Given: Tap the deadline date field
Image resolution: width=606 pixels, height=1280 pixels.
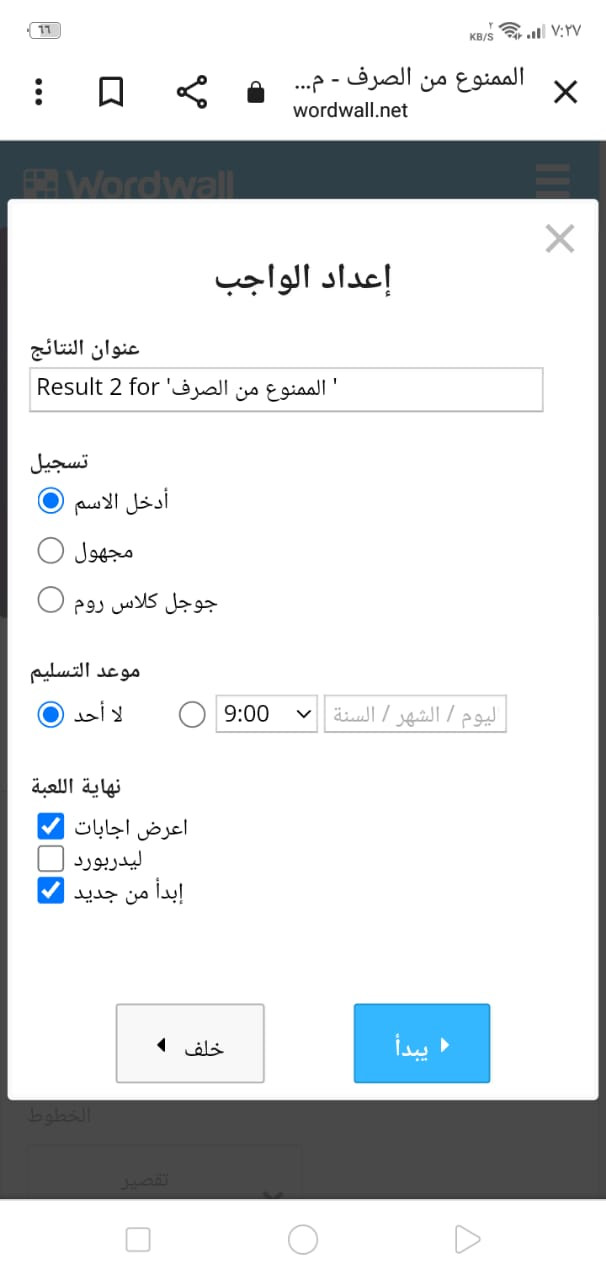Looking at the screenshot, I should (x=416, y=714).
